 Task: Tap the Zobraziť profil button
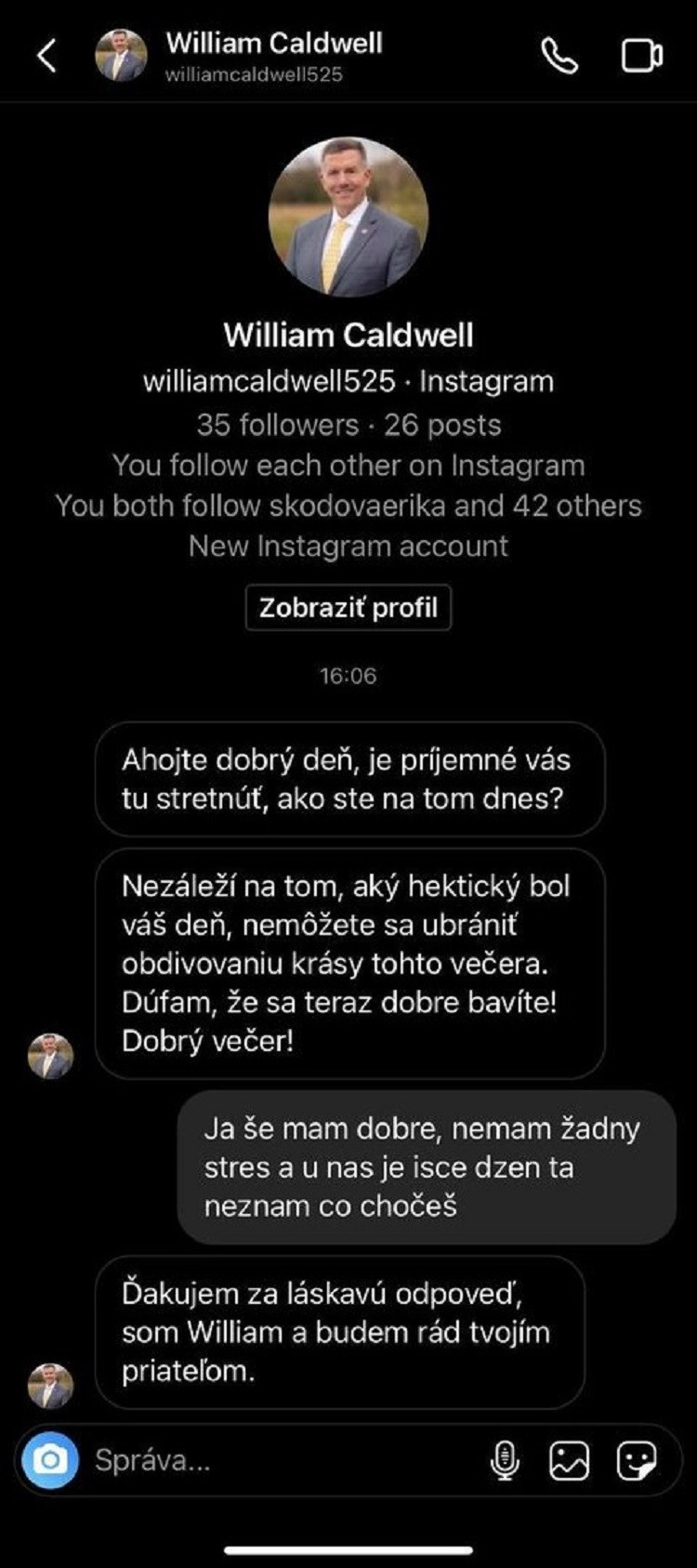coord(348,607)
